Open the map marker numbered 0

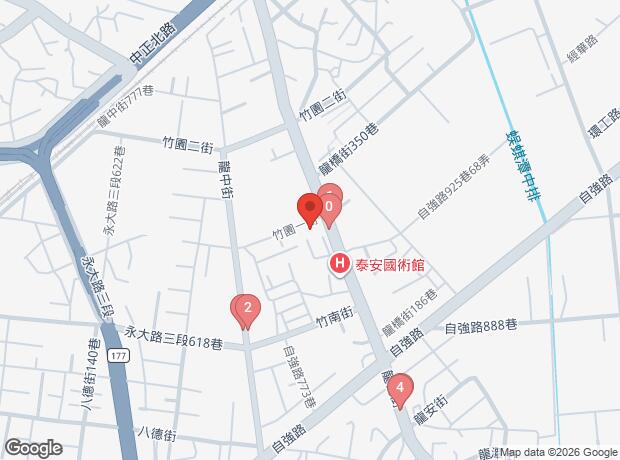point(331,204)
